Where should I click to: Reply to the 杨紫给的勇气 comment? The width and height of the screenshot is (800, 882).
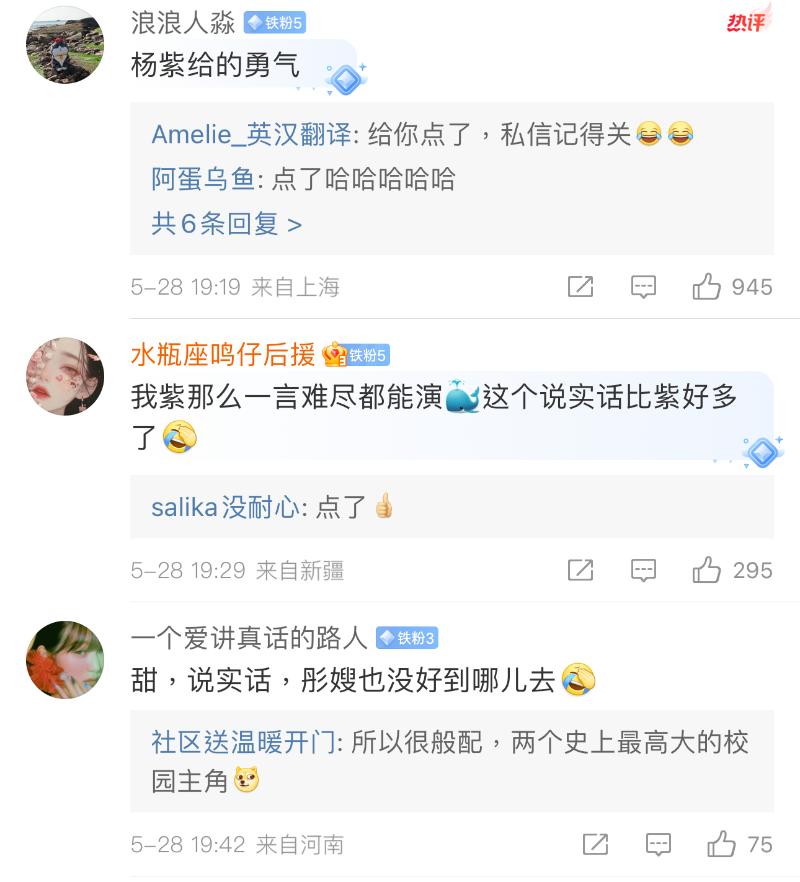(643, 287)
